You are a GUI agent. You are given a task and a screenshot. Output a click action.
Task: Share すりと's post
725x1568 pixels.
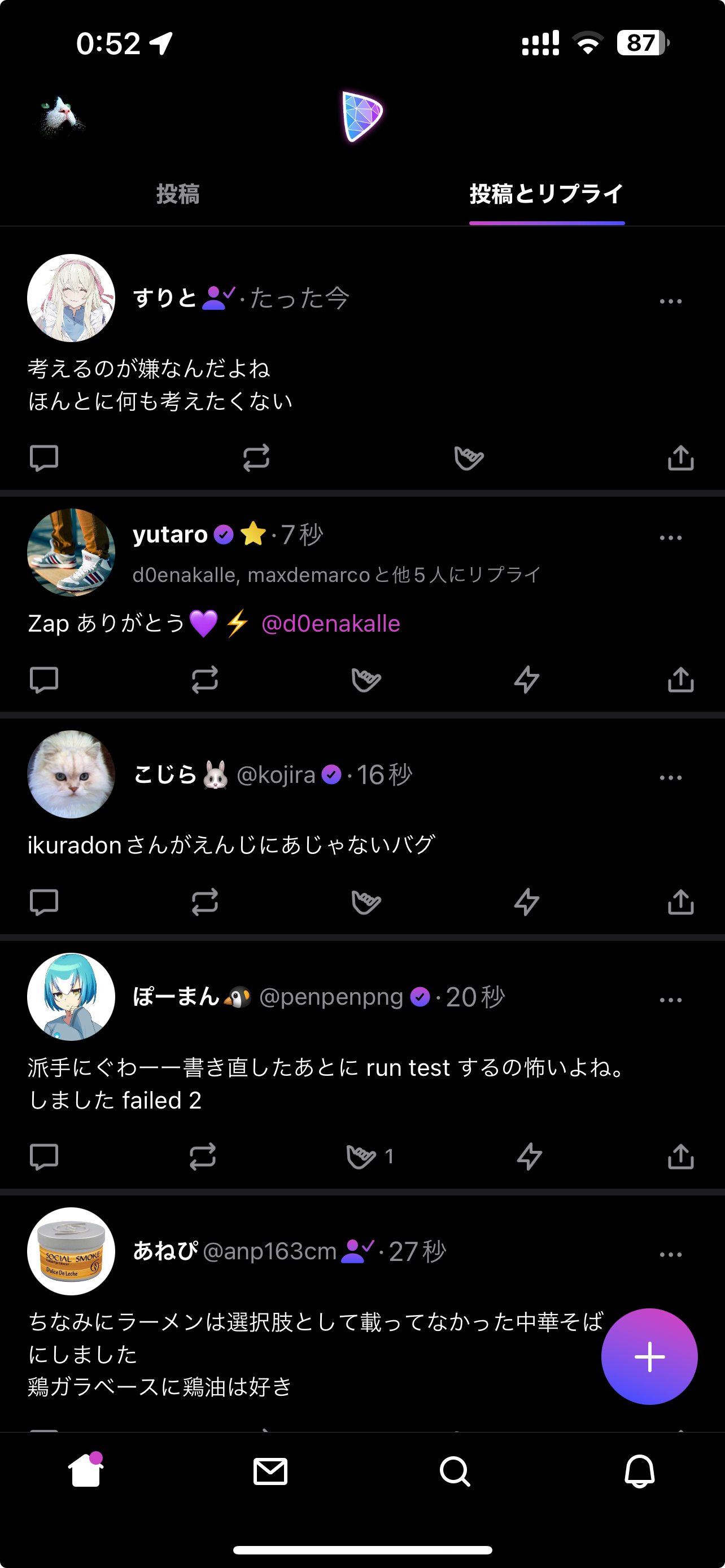tap(680, 458)
